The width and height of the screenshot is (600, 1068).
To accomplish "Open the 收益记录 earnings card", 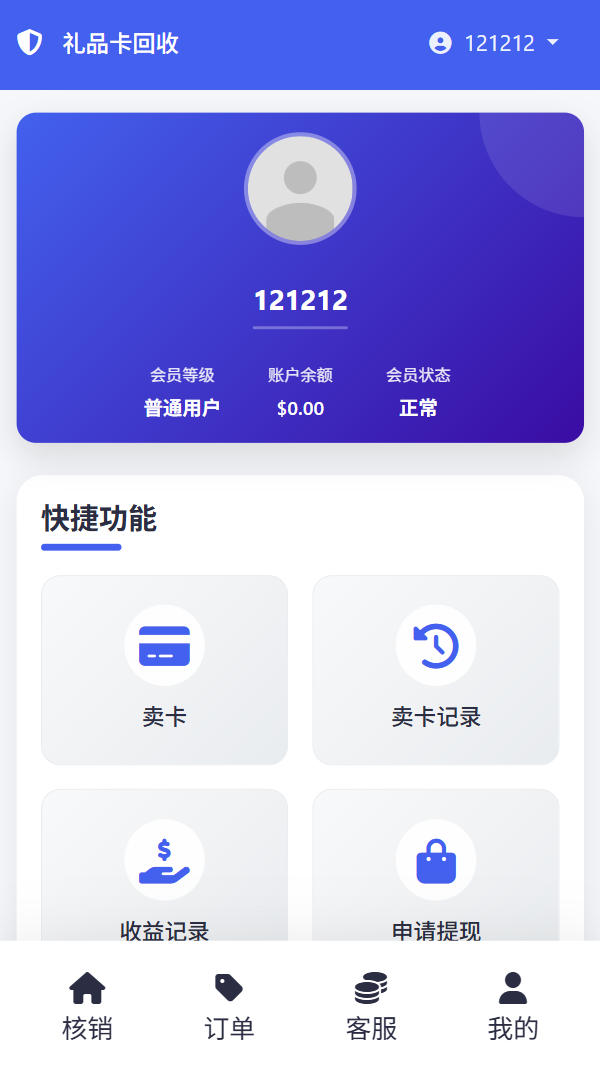I will click(x=164, y=865).
